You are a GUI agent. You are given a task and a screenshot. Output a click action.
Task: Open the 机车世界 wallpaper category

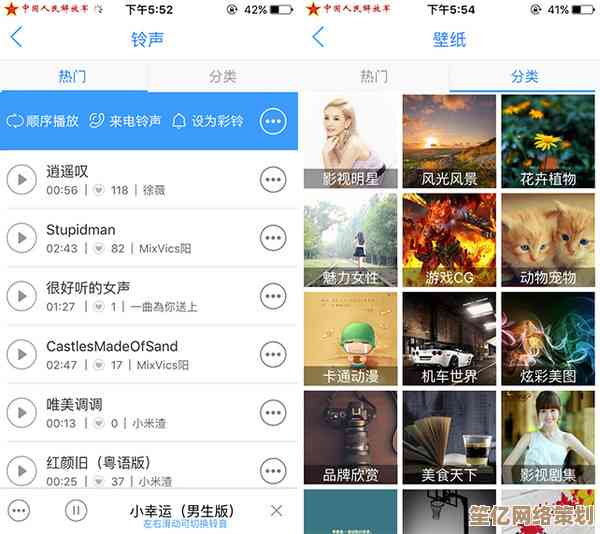pos(449,339)
